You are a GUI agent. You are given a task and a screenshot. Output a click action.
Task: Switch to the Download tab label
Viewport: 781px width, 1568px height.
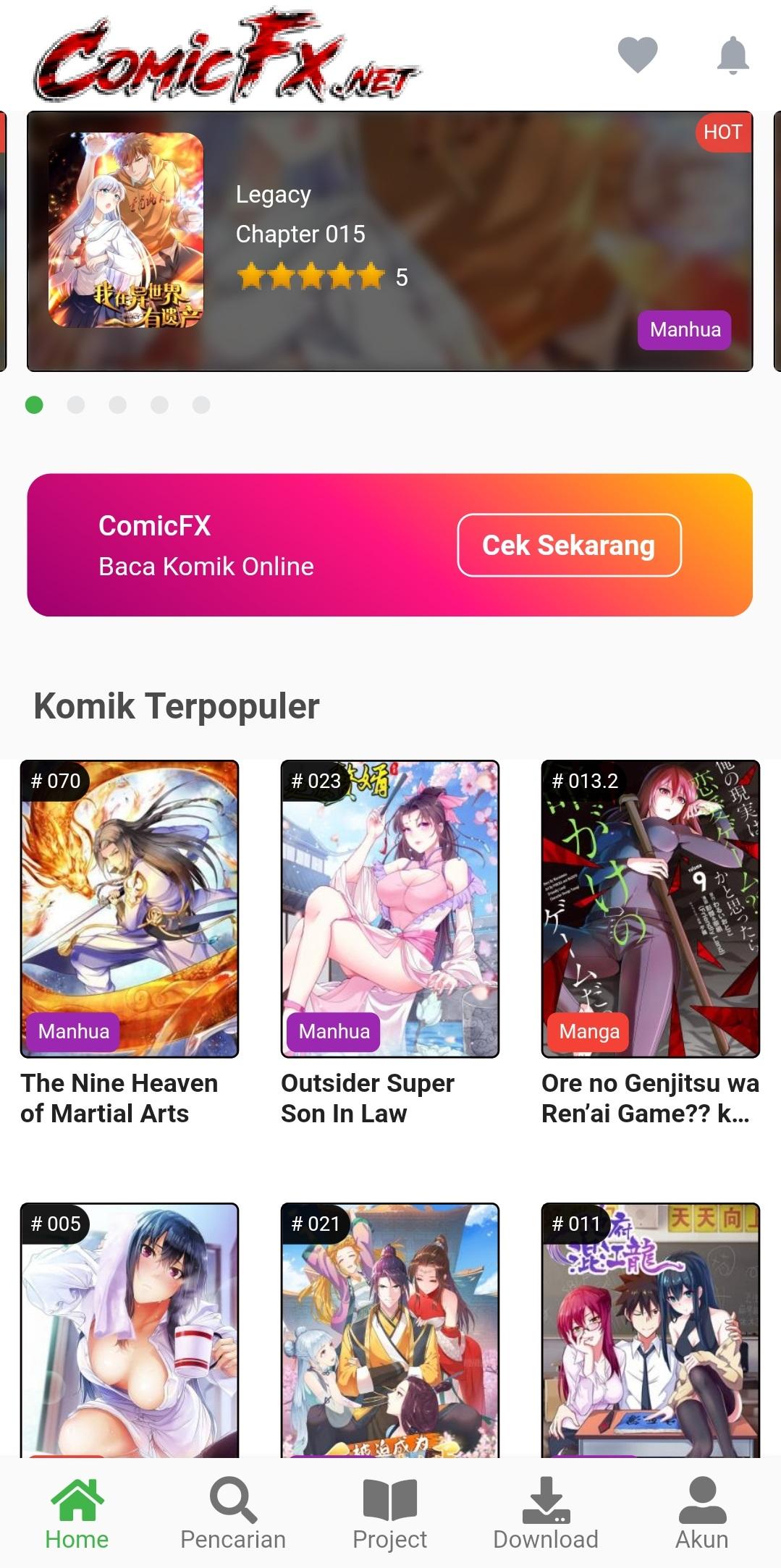coord(546,1538)
